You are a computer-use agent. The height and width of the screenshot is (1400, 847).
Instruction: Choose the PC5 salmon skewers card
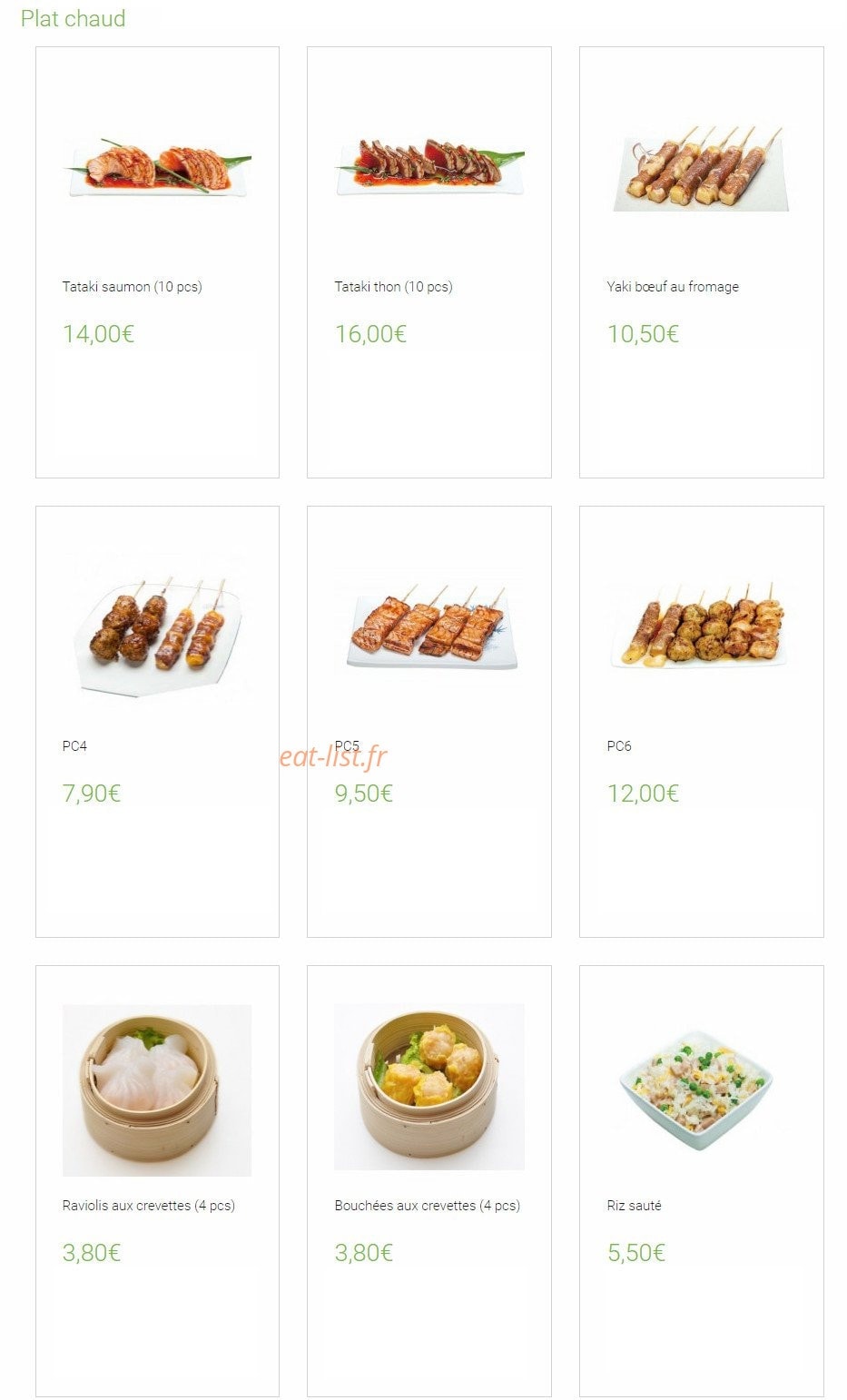[x=428, y=721]
